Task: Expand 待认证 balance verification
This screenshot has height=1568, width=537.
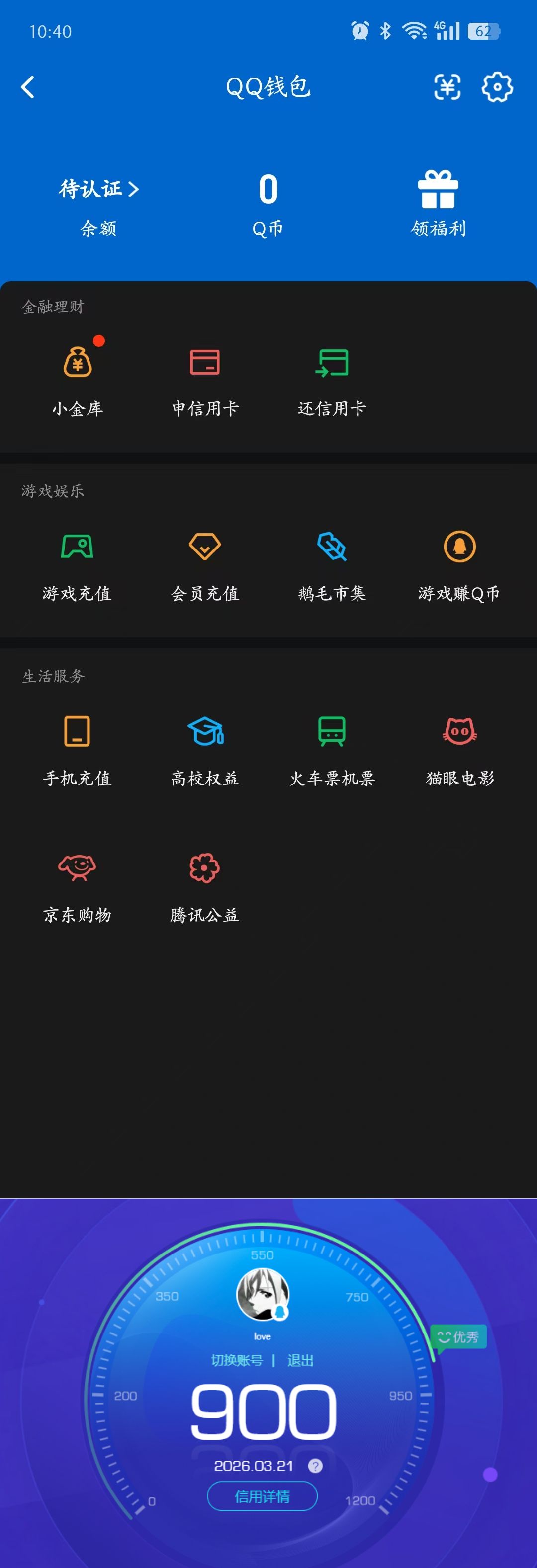Action: click(97, 189)
